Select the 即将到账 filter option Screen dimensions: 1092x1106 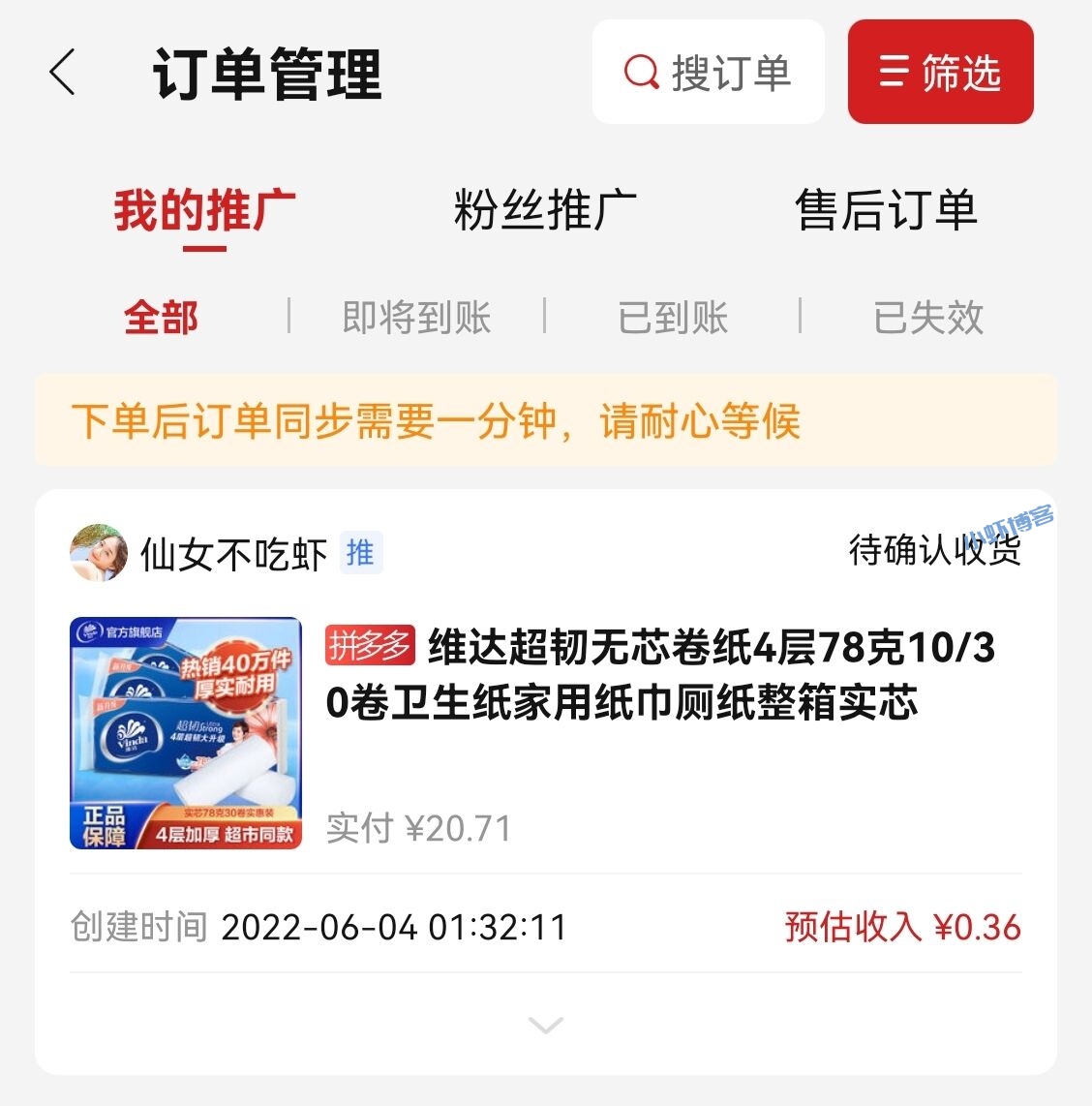(x=415, y=317)
